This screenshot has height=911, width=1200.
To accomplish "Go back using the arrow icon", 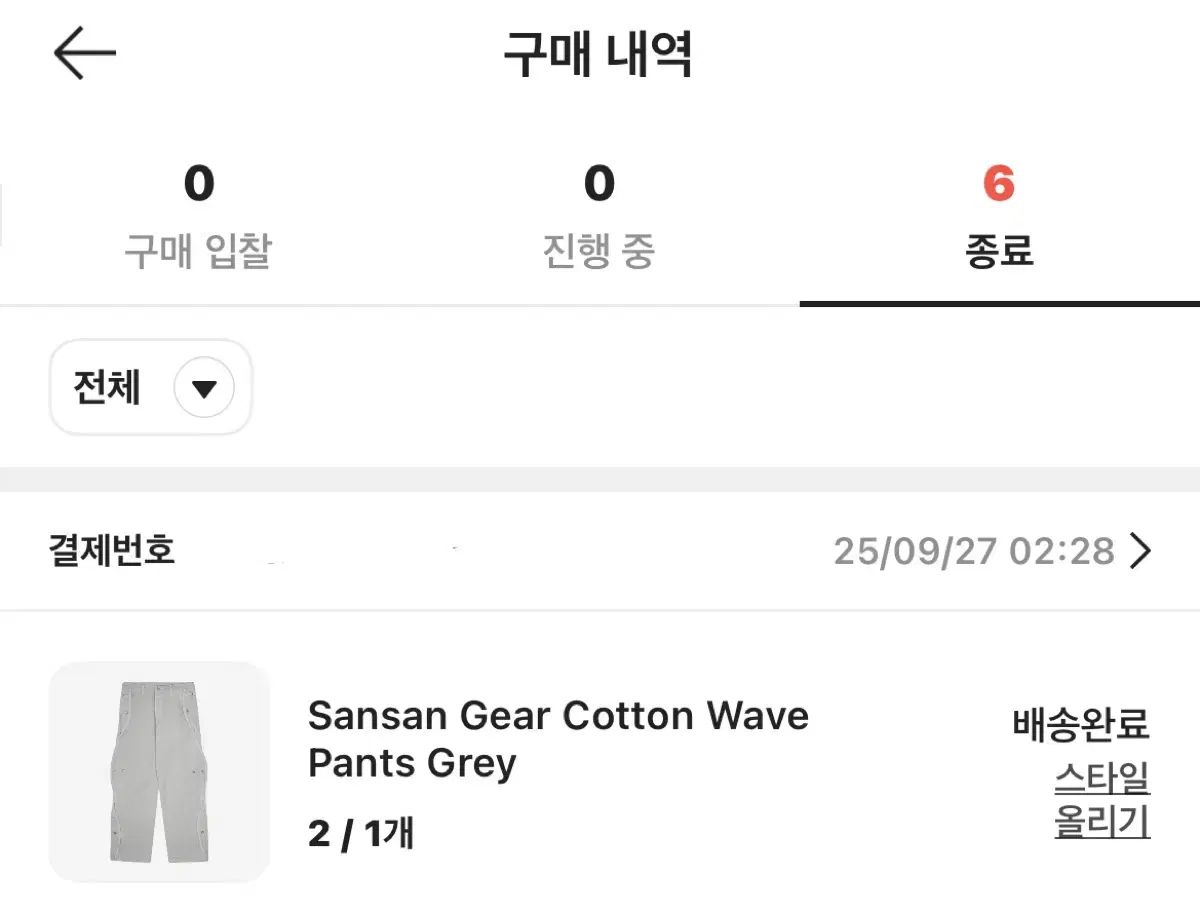I will click(x=85, y=54).
